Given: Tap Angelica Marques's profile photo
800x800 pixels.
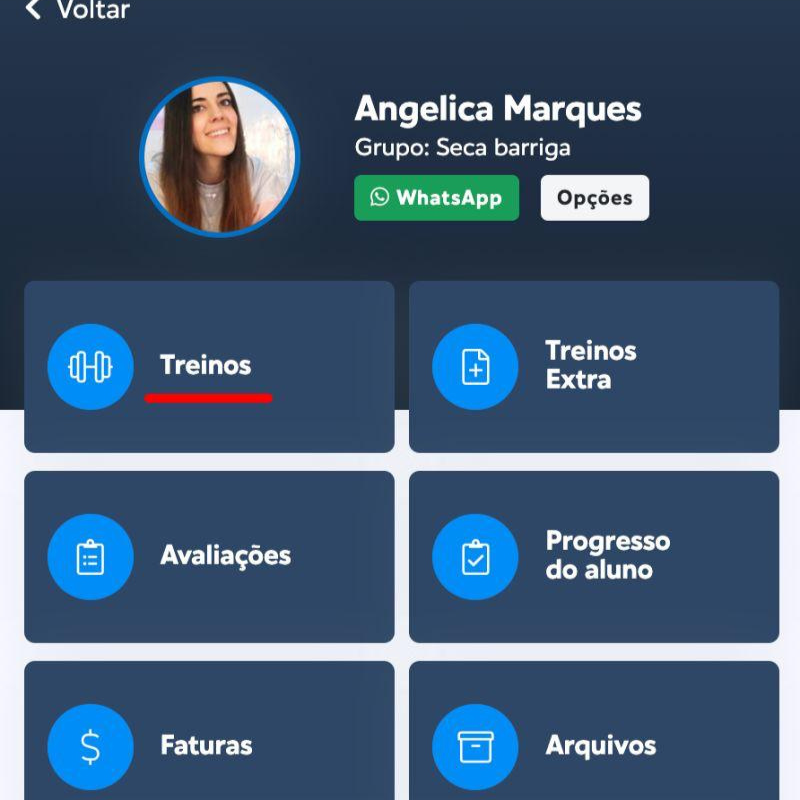Looking at the screenshot, I should coord(219,157).
